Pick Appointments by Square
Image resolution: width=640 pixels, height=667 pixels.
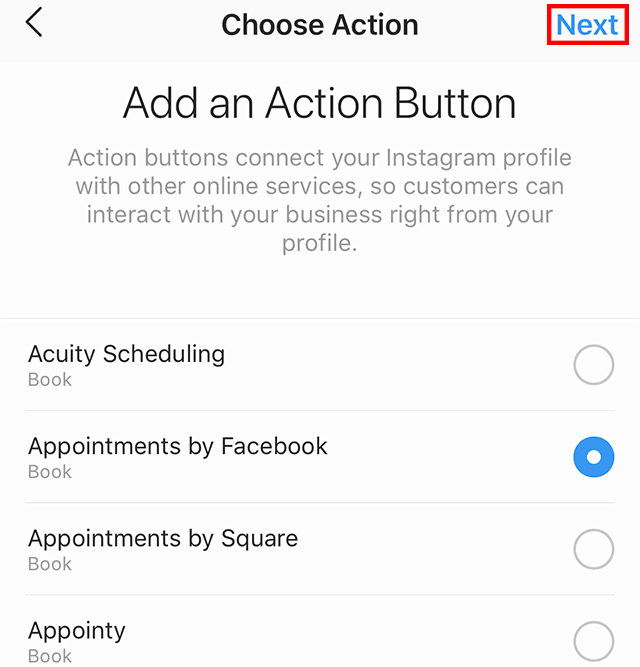click(x=593, y=549)
